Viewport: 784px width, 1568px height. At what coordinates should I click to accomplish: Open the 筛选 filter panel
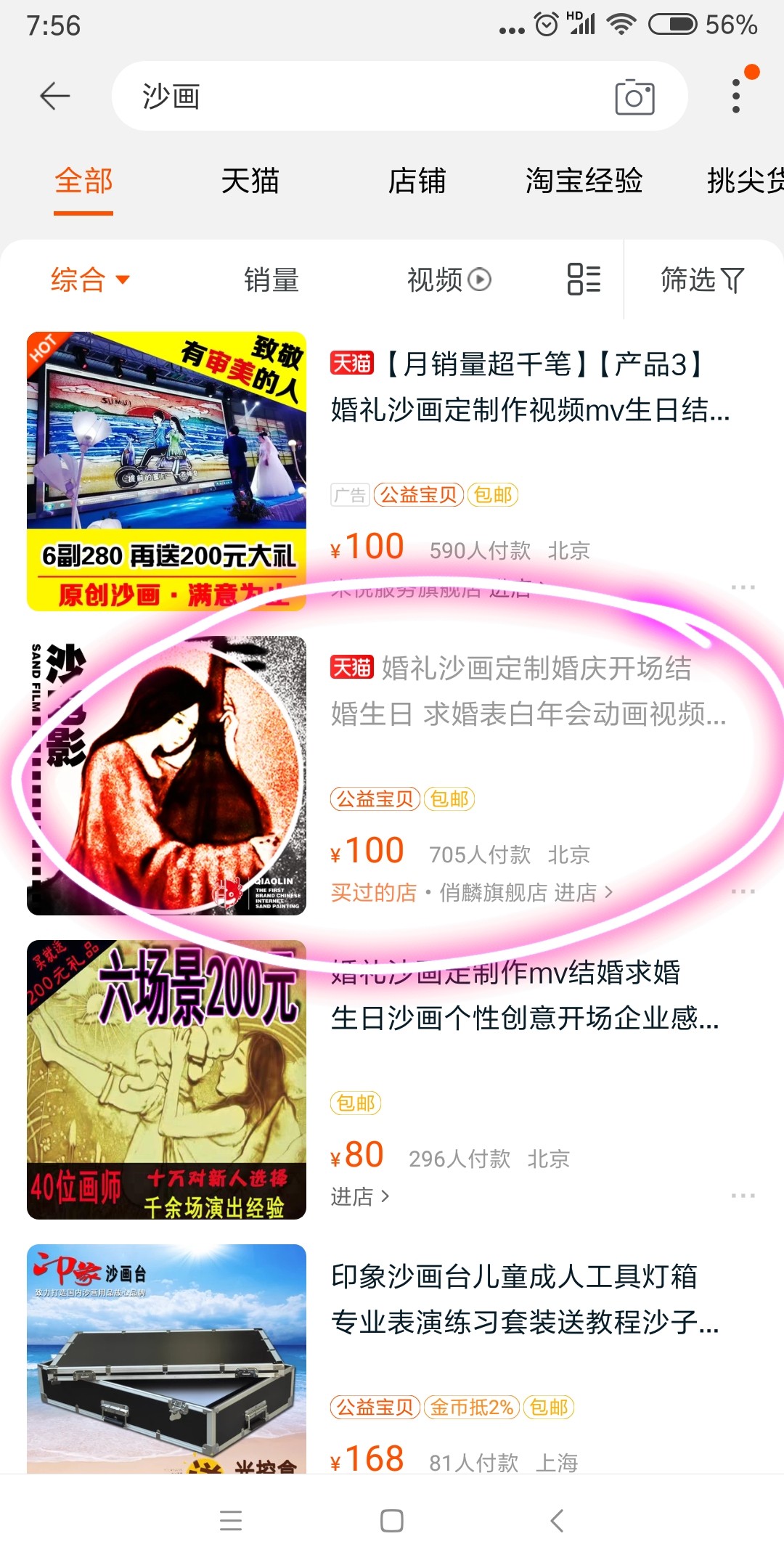(x=702, y=279)
